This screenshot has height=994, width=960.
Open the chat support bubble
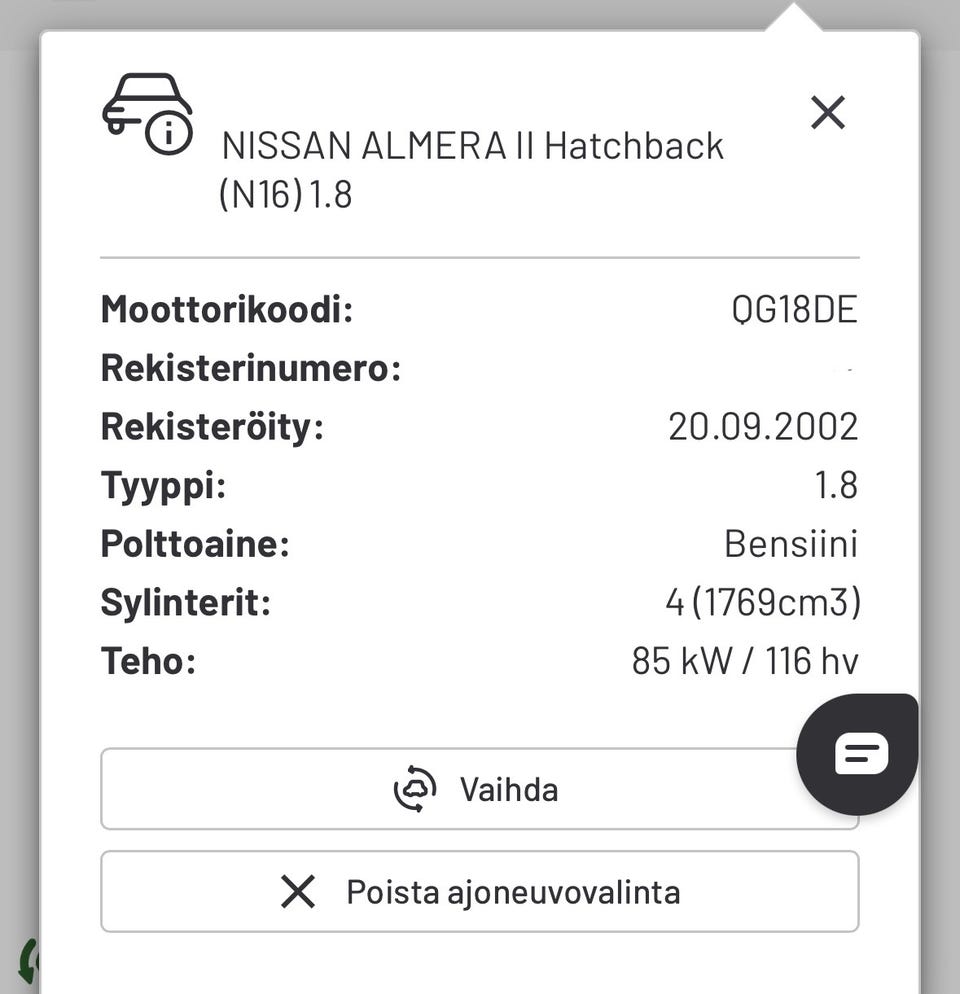tap(858, 753)
